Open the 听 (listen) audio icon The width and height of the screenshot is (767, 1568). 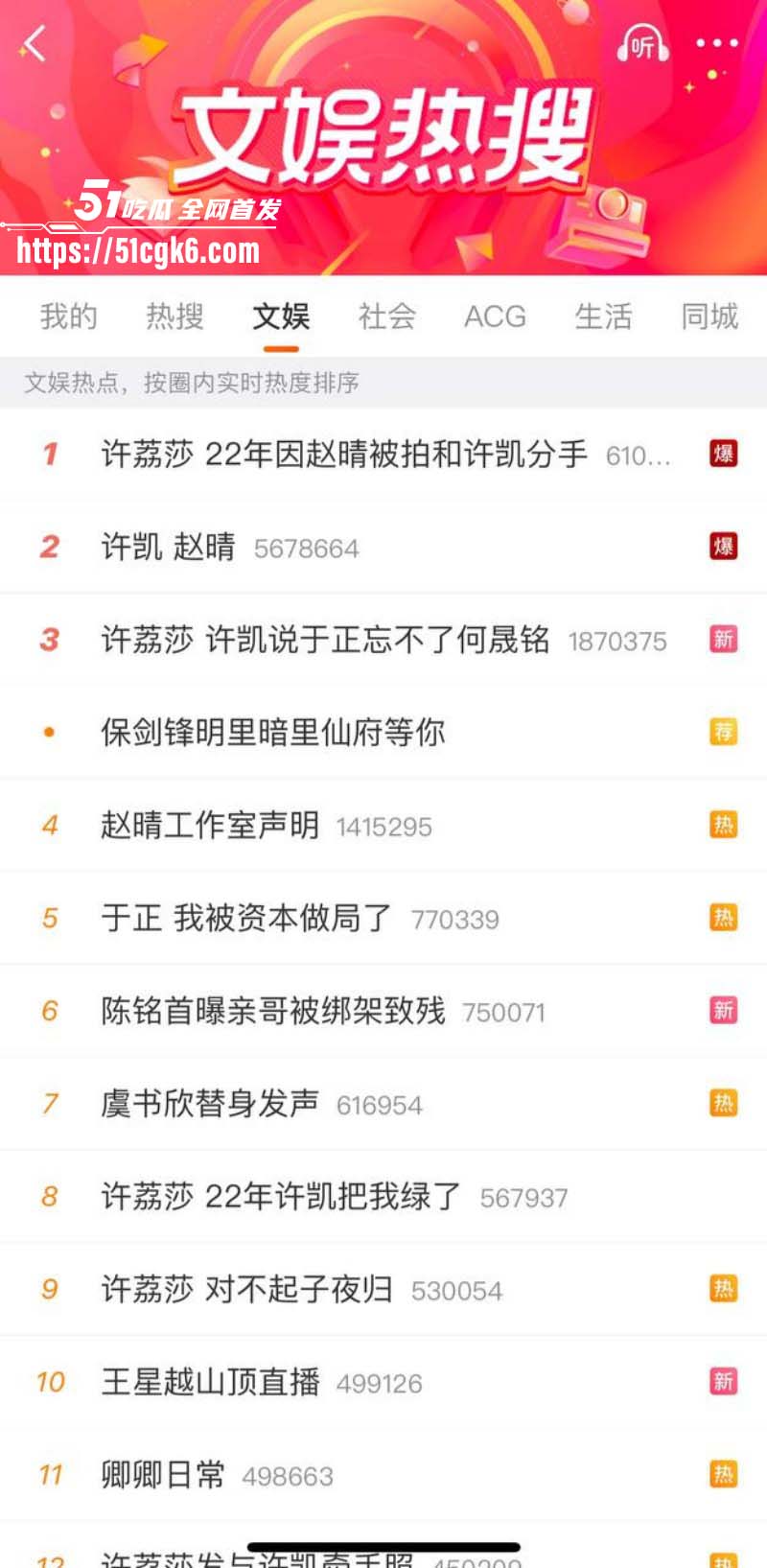click(x=644, y=43)
